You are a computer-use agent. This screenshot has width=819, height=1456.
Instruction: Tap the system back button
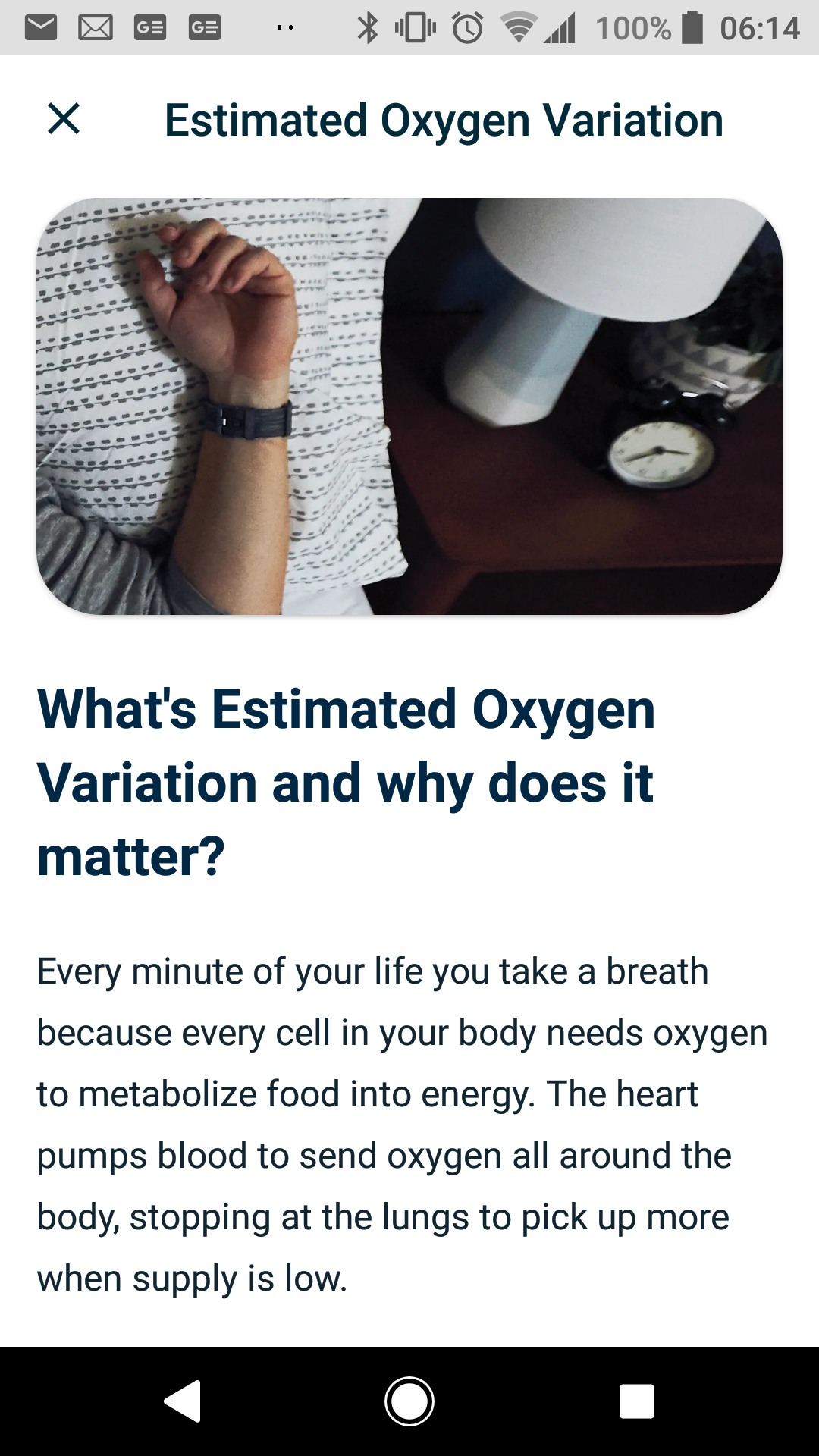[183, 1401]
